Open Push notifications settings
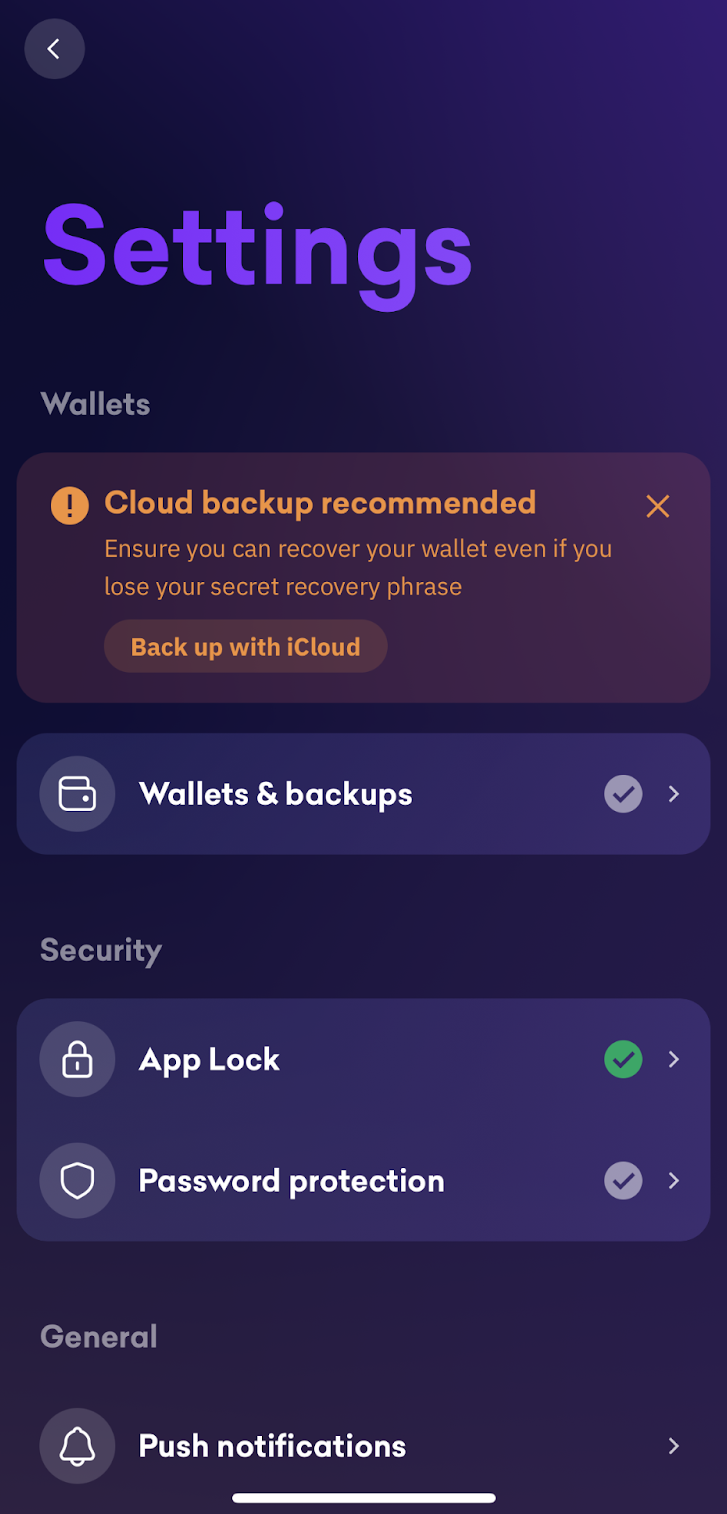The image size is (727, 1514). click(363, 1446)
